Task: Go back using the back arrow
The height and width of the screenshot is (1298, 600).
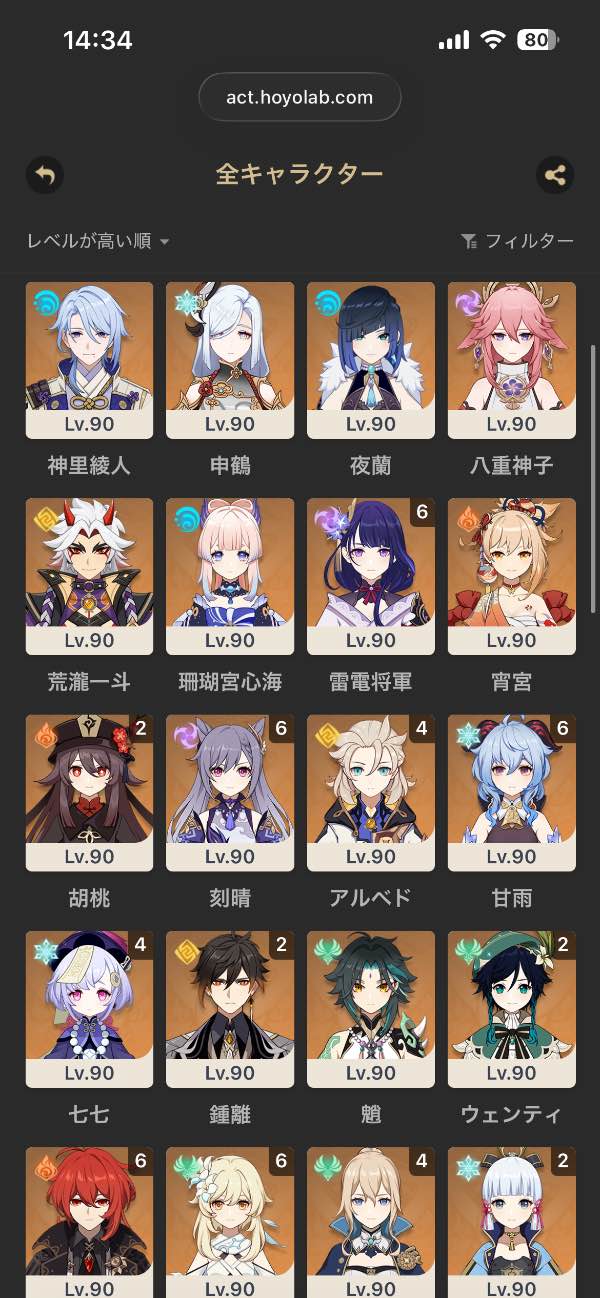Action: point(44,175)
